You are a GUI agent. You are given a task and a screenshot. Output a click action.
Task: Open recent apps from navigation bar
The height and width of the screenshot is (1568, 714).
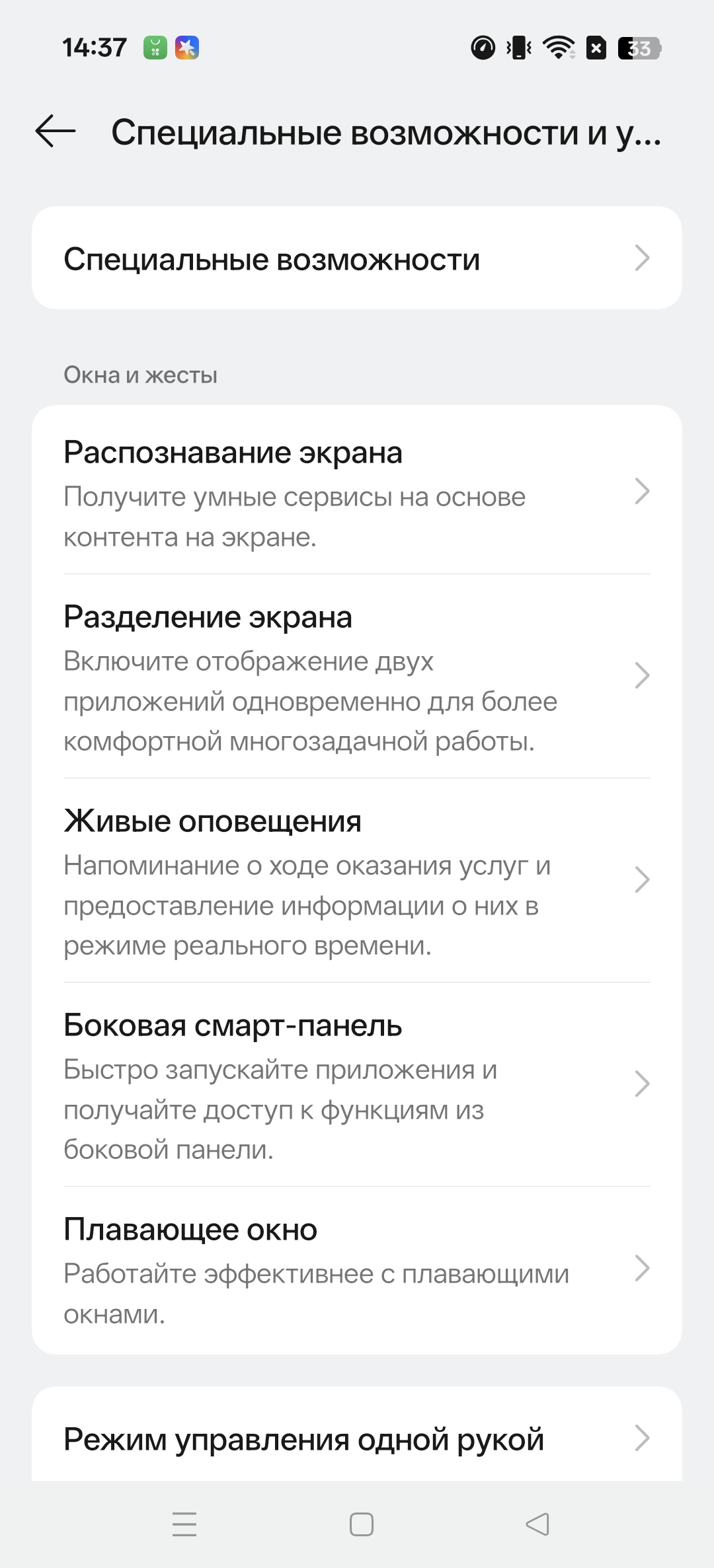click(184, 1525)
